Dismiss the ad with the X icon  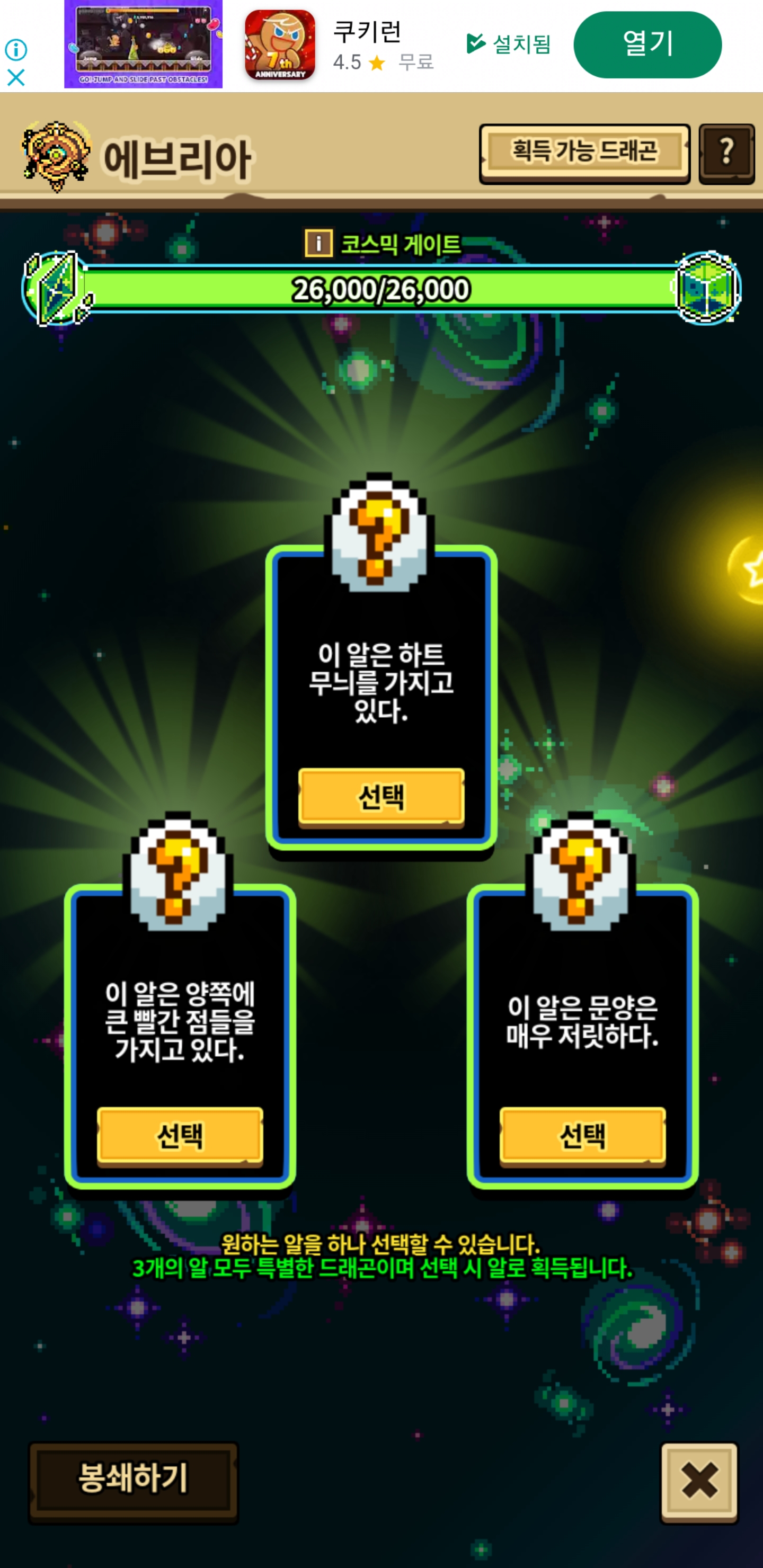[16, 77]
